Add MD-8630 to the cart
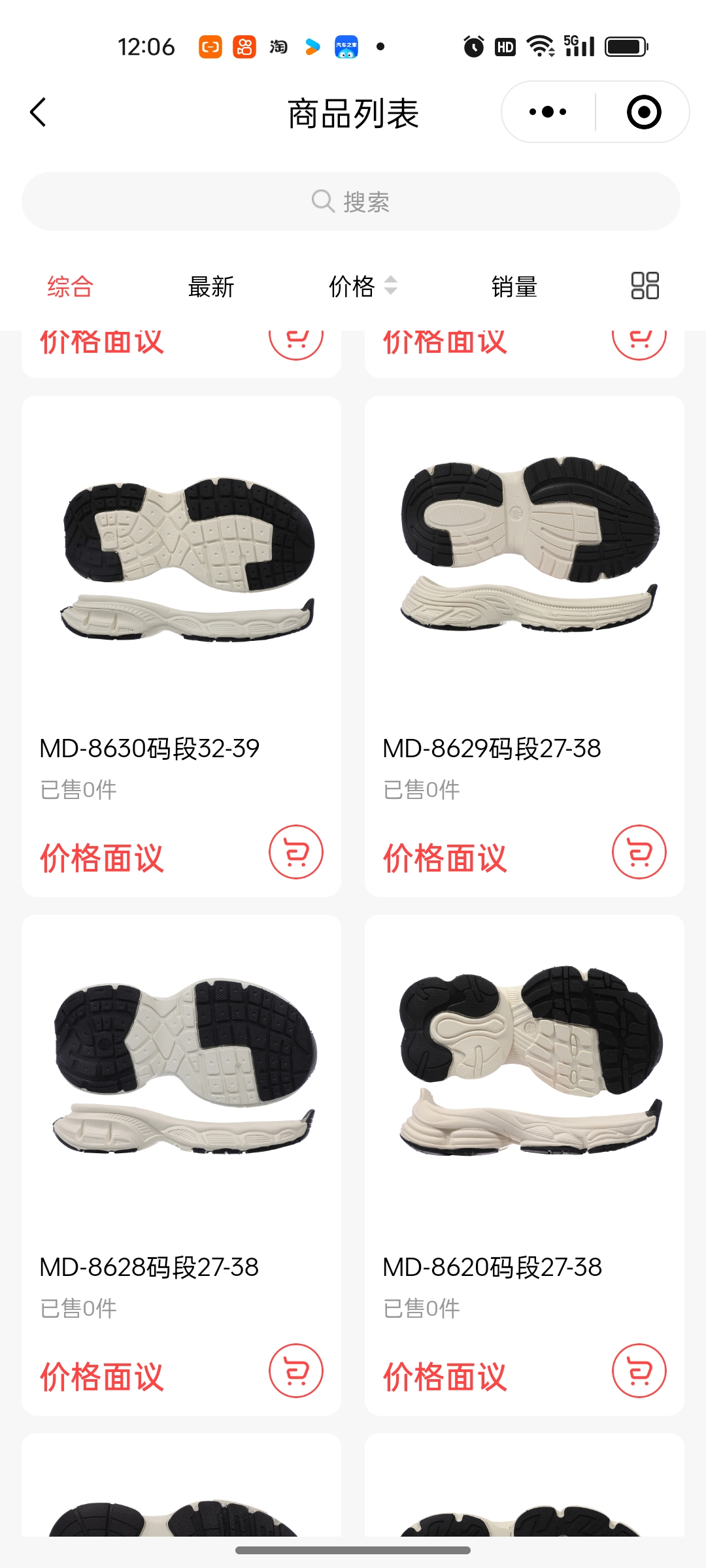Screen dimensions: 706x1568 point(296,852)
